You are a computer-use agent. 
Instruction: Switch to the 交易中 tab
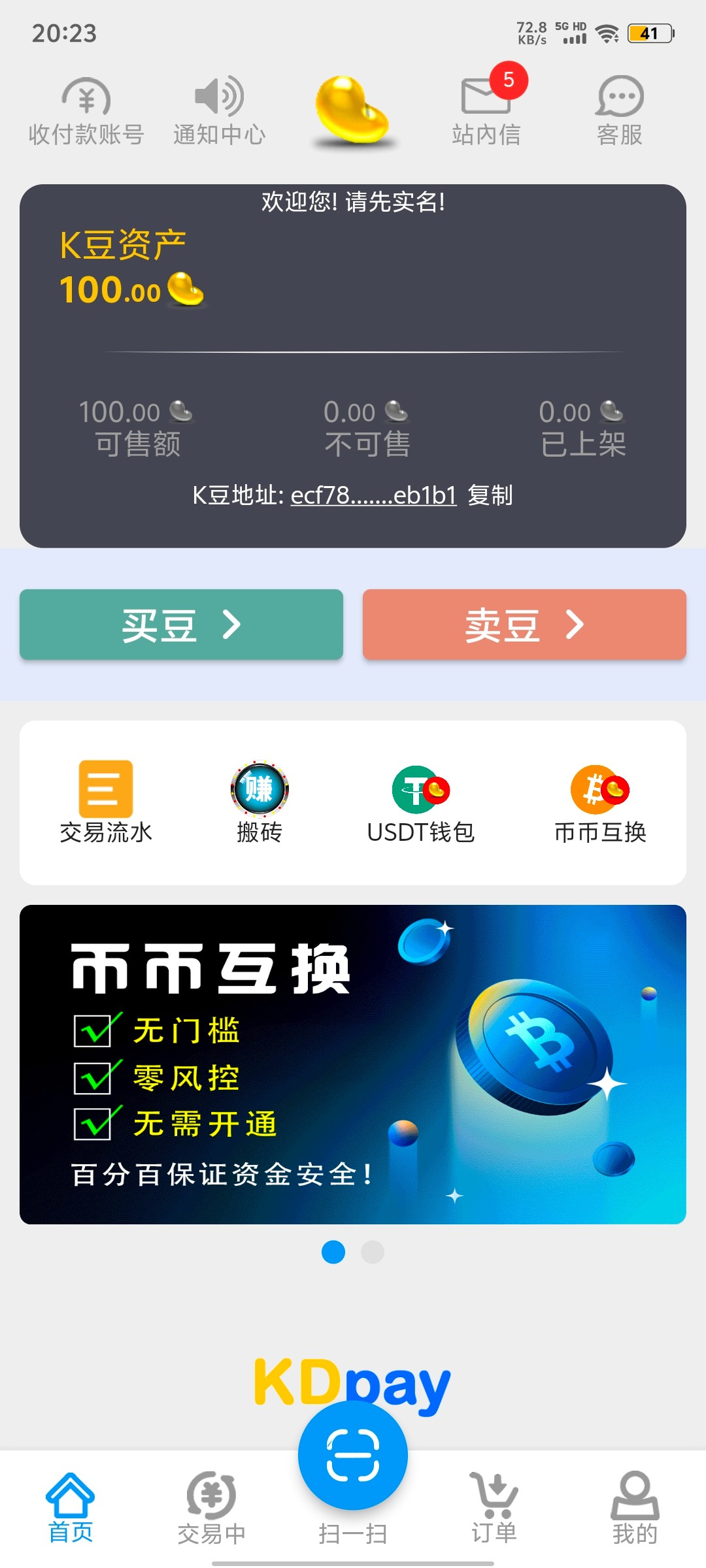(x=211, y=1507)
